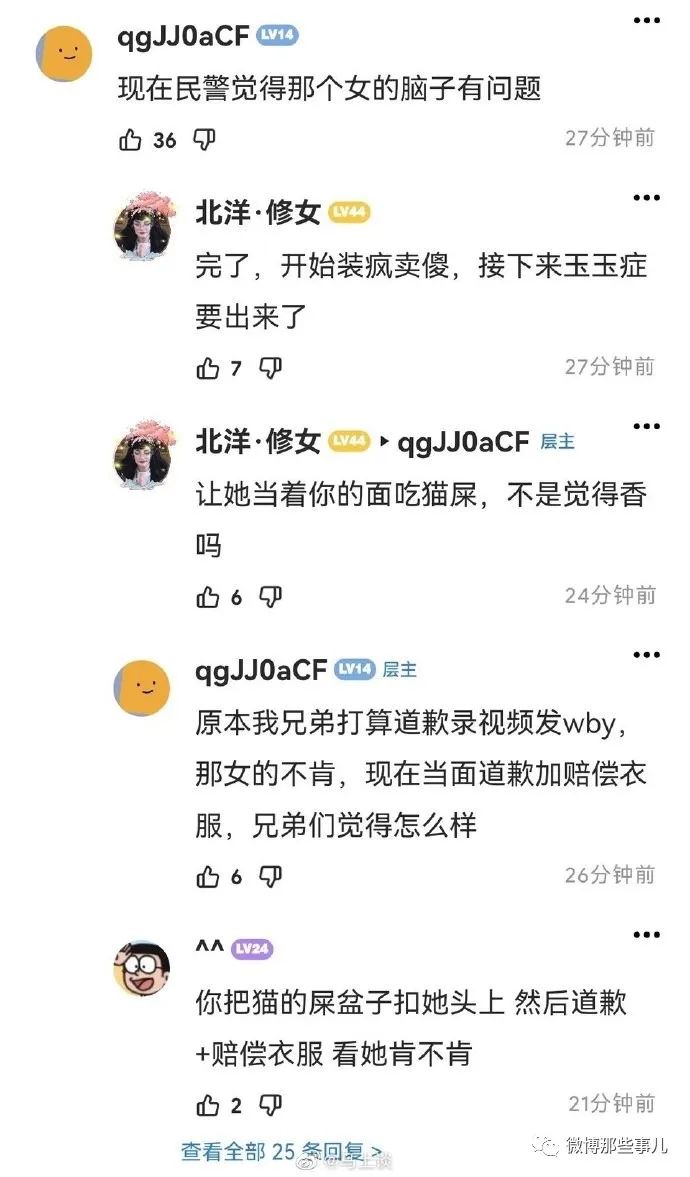The height and width of the screenshot is (1177, 690).
Task: Open overflow menu on qgJJ0aCF's 原本我兄弟 reply
Action: [646, 656]
